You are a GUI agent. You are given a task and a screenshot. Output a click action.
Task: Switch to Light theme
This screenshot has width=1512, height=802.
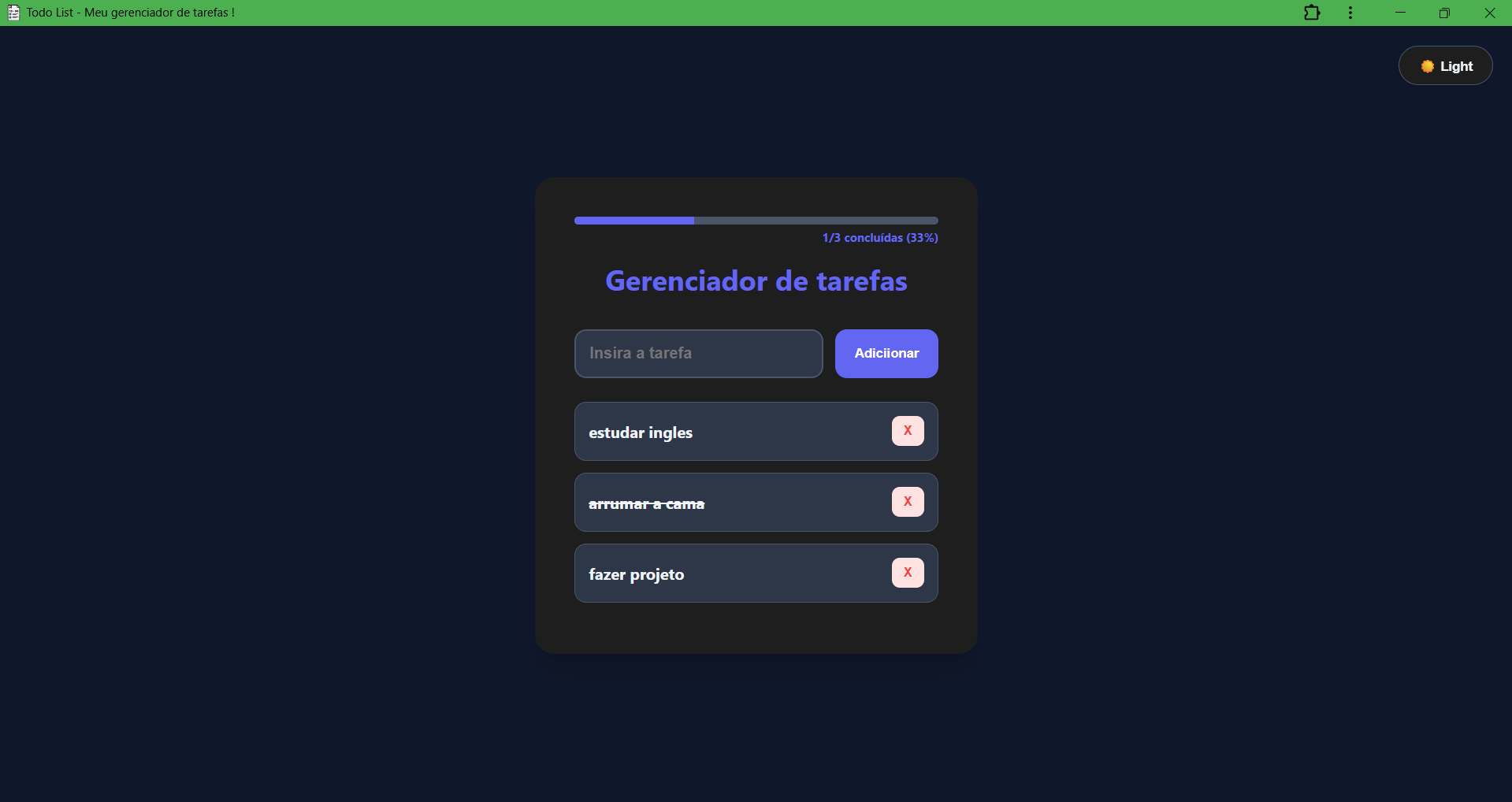click(x=1445, y=66)
